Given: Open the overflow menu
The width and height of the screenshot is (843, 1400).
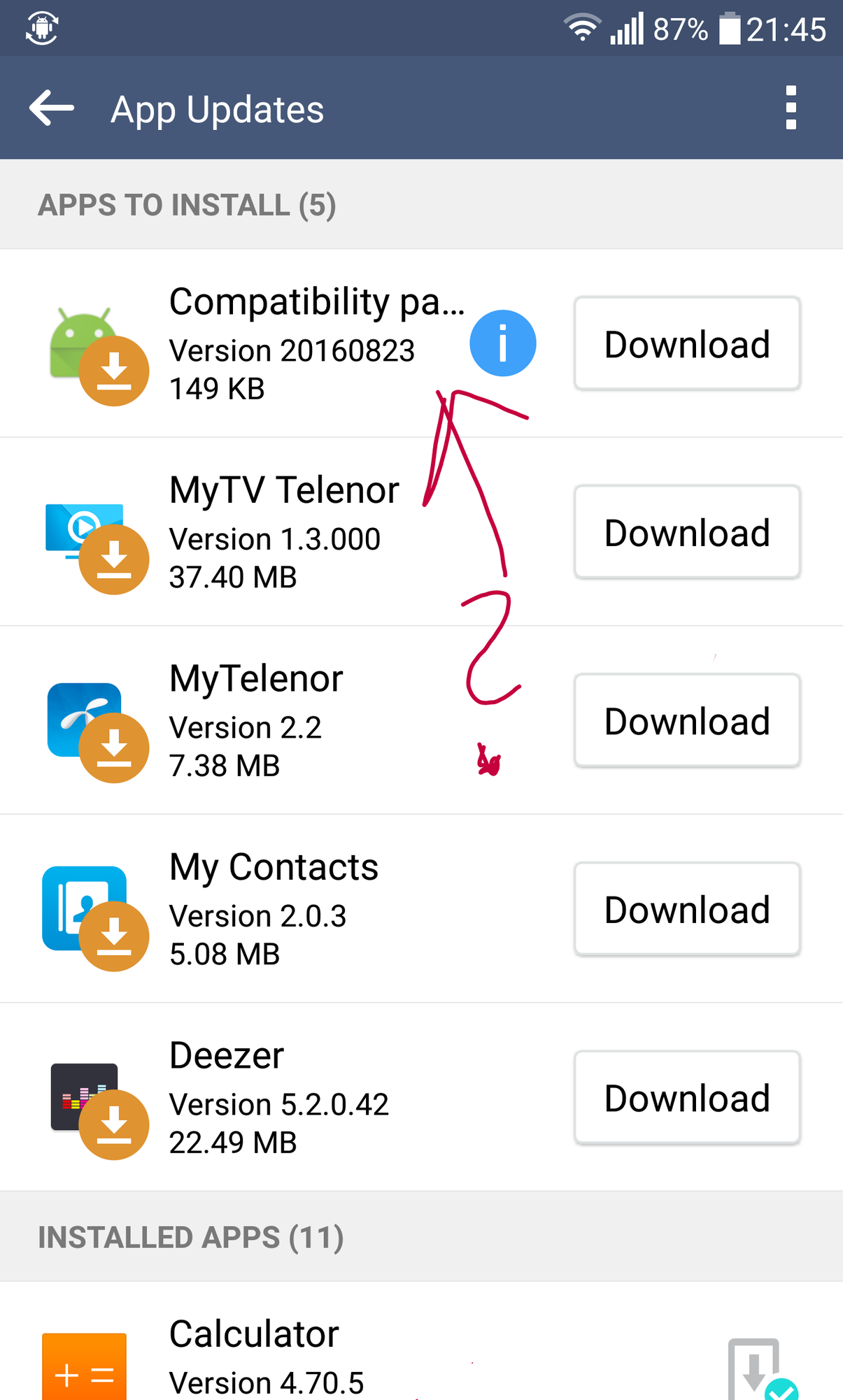Looking at the screenshot, I should (x=791, y=108).
